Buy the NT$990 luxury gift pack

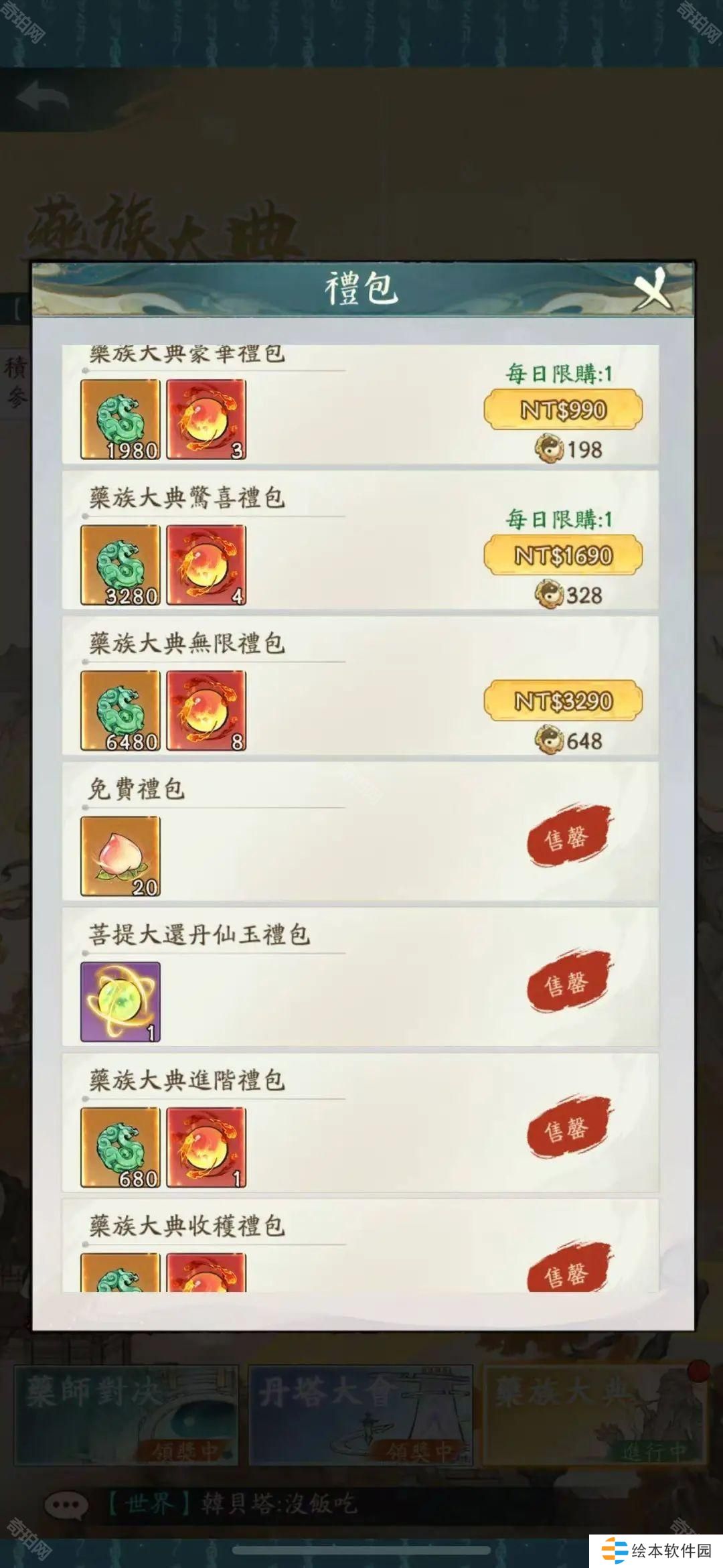pos(563,409)
